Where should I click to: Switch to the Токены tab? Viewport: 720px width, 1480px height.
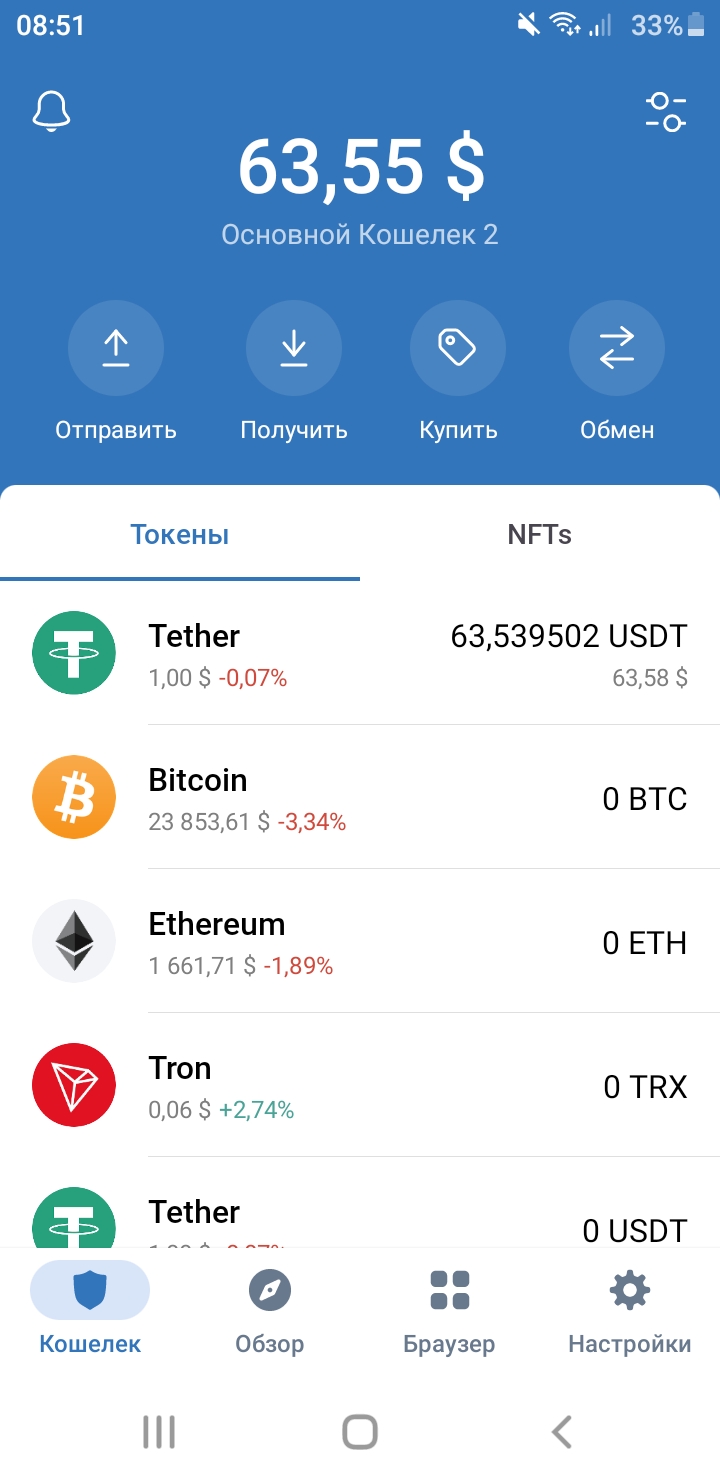(180, 535)
